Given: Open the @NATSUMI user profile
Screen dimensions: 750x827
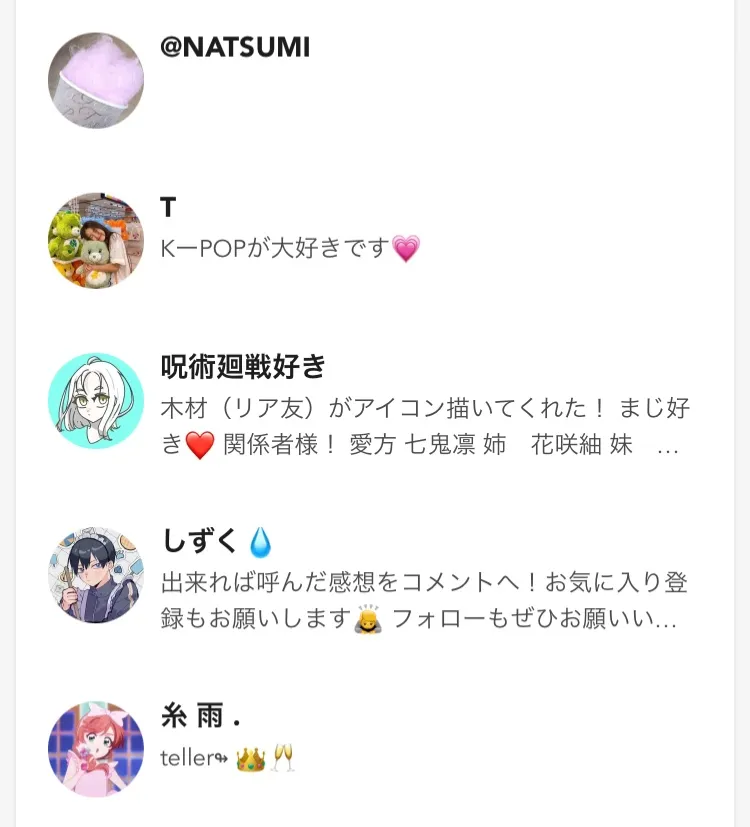Looking at the screenshot, I should click(x=234, y=47).
